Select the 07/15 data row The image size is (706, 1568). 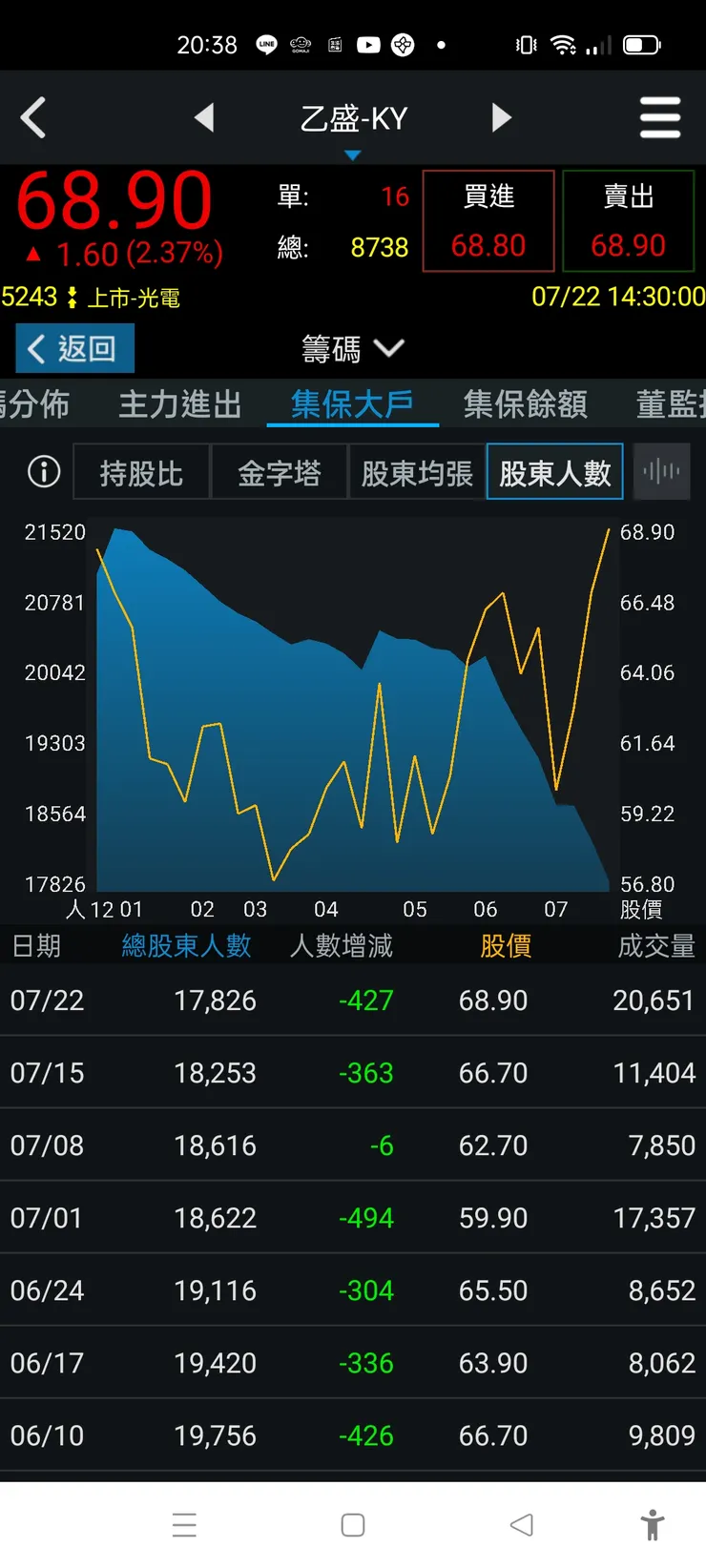point(353,1072)
